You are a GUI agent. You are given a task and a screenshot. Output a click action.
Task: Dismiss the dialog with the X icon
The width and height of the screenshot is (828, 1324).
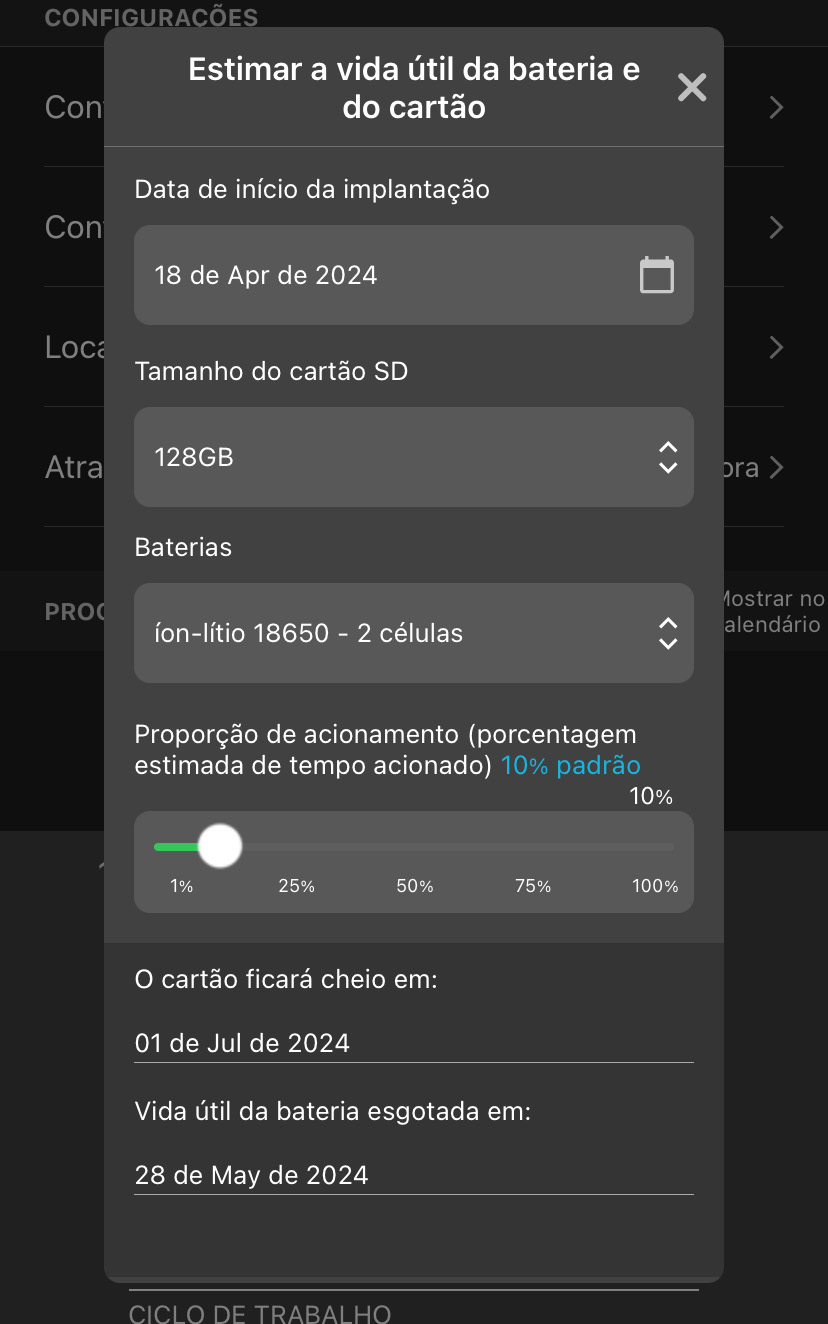click(x=692, y=87)
